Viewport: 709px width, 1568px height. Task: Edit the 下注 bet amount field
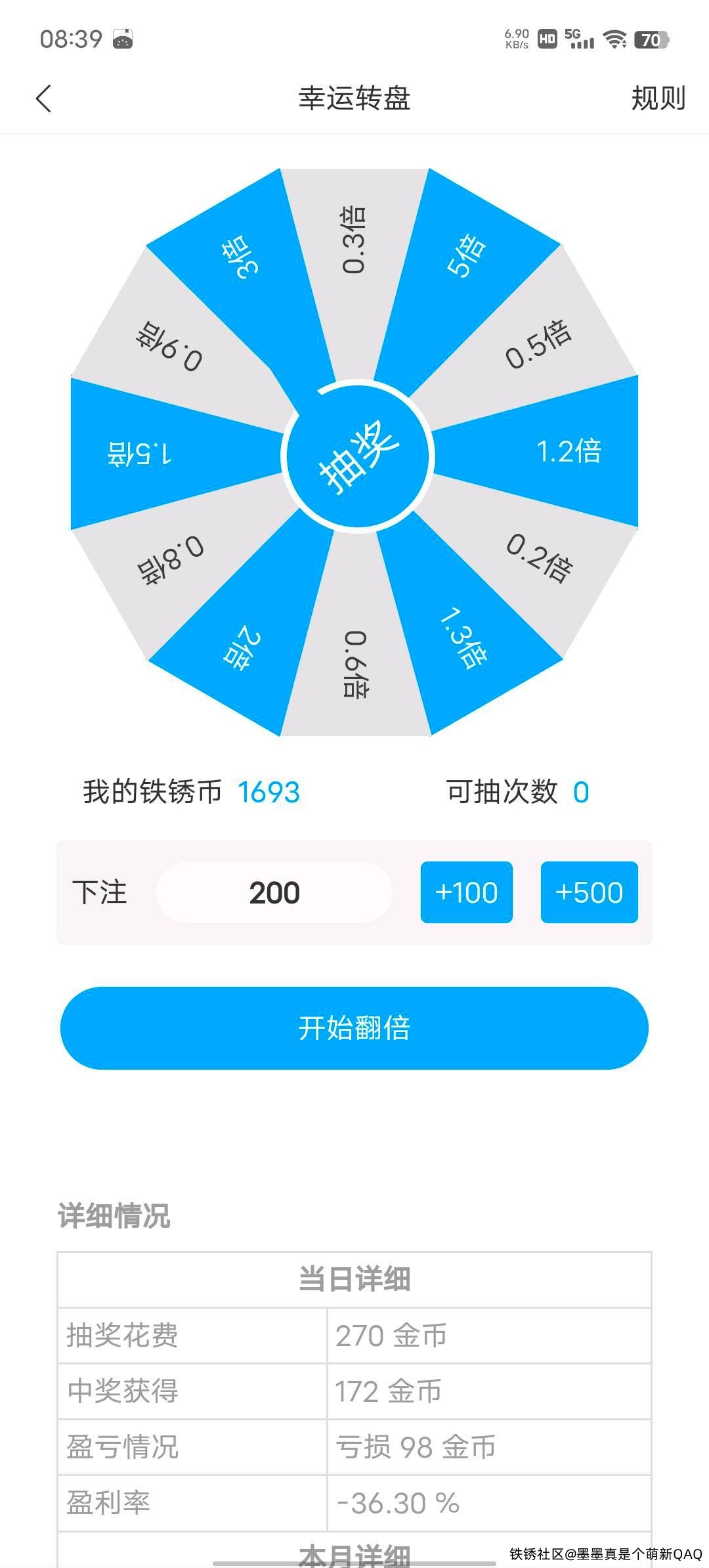(274, 892)
